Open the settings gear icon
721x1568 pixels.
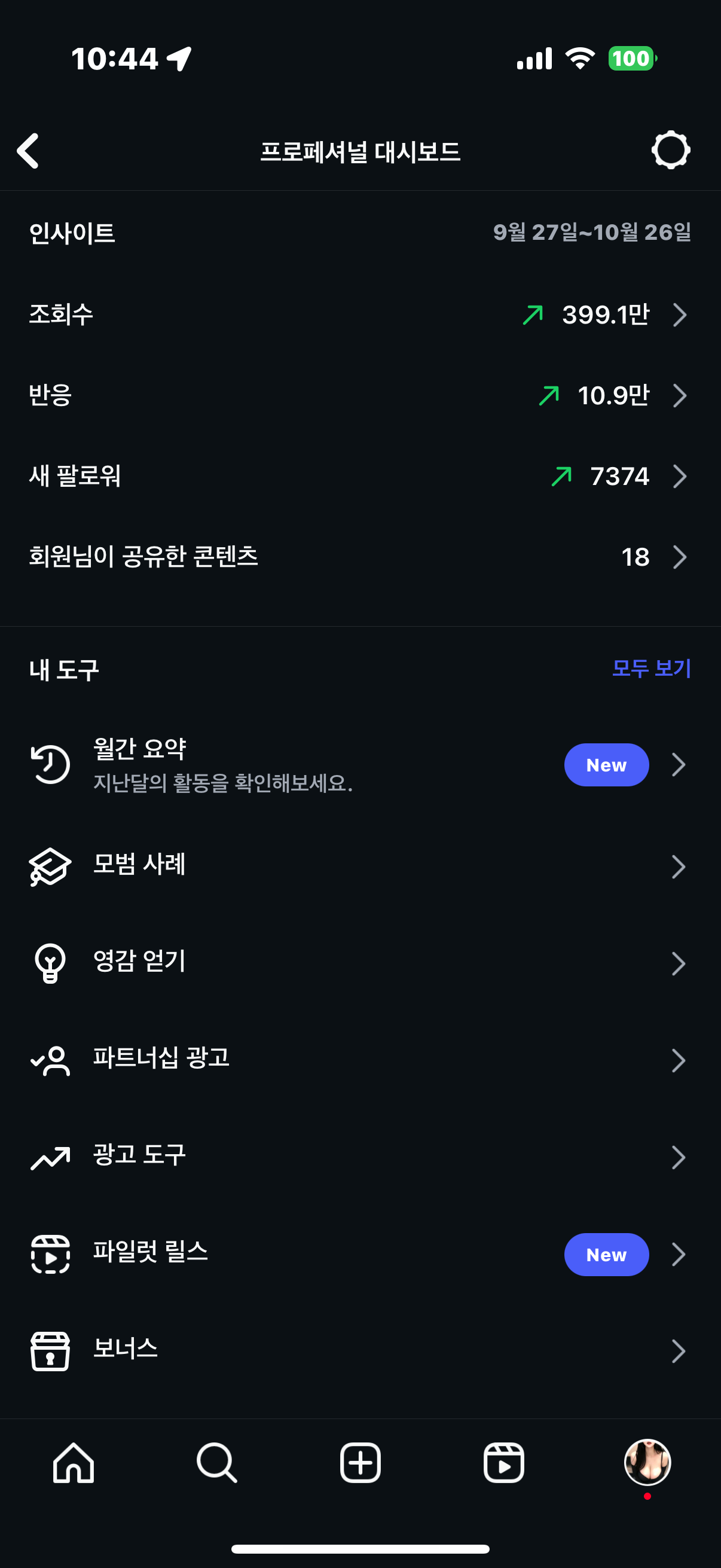671,150
